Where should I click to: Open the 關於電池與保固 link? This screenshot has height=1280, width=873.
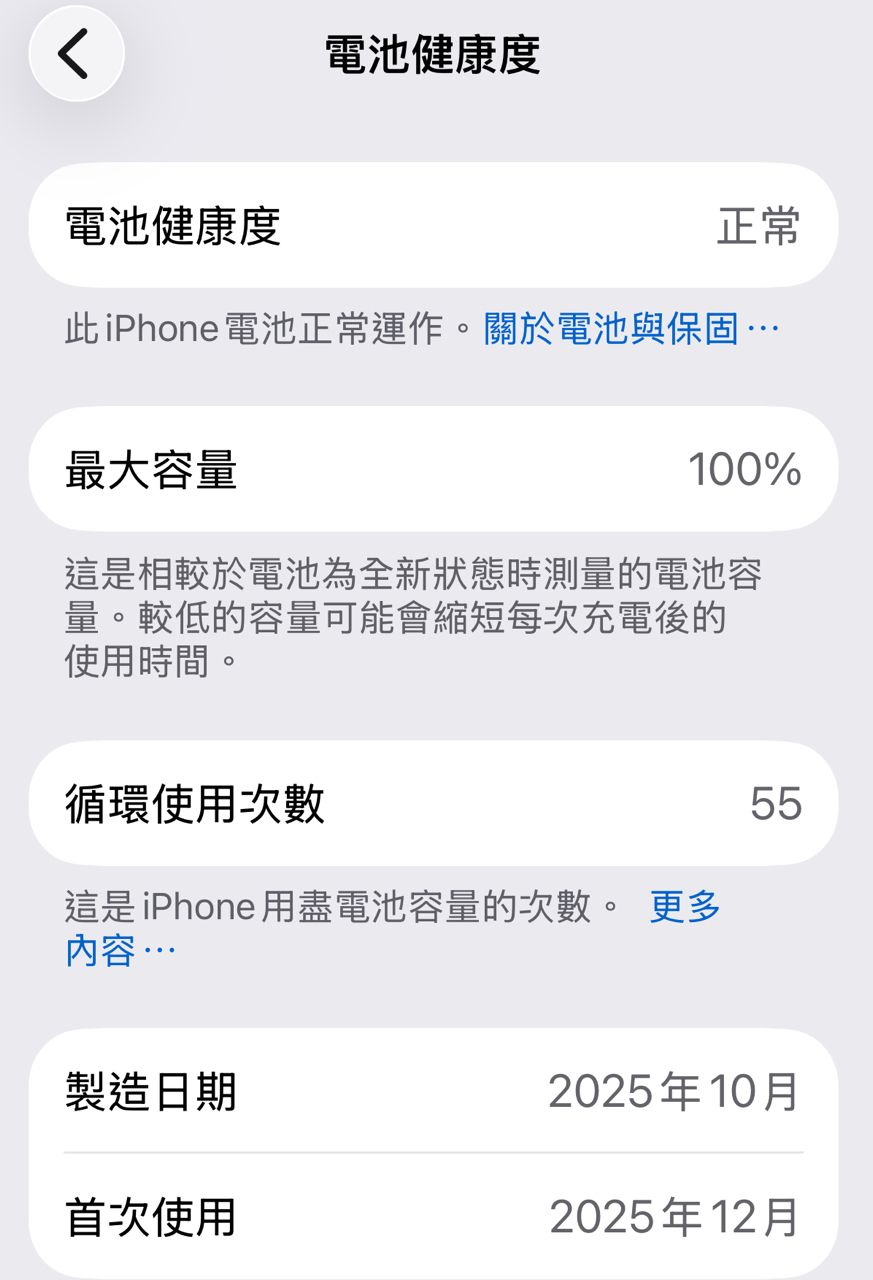point(630,328)
